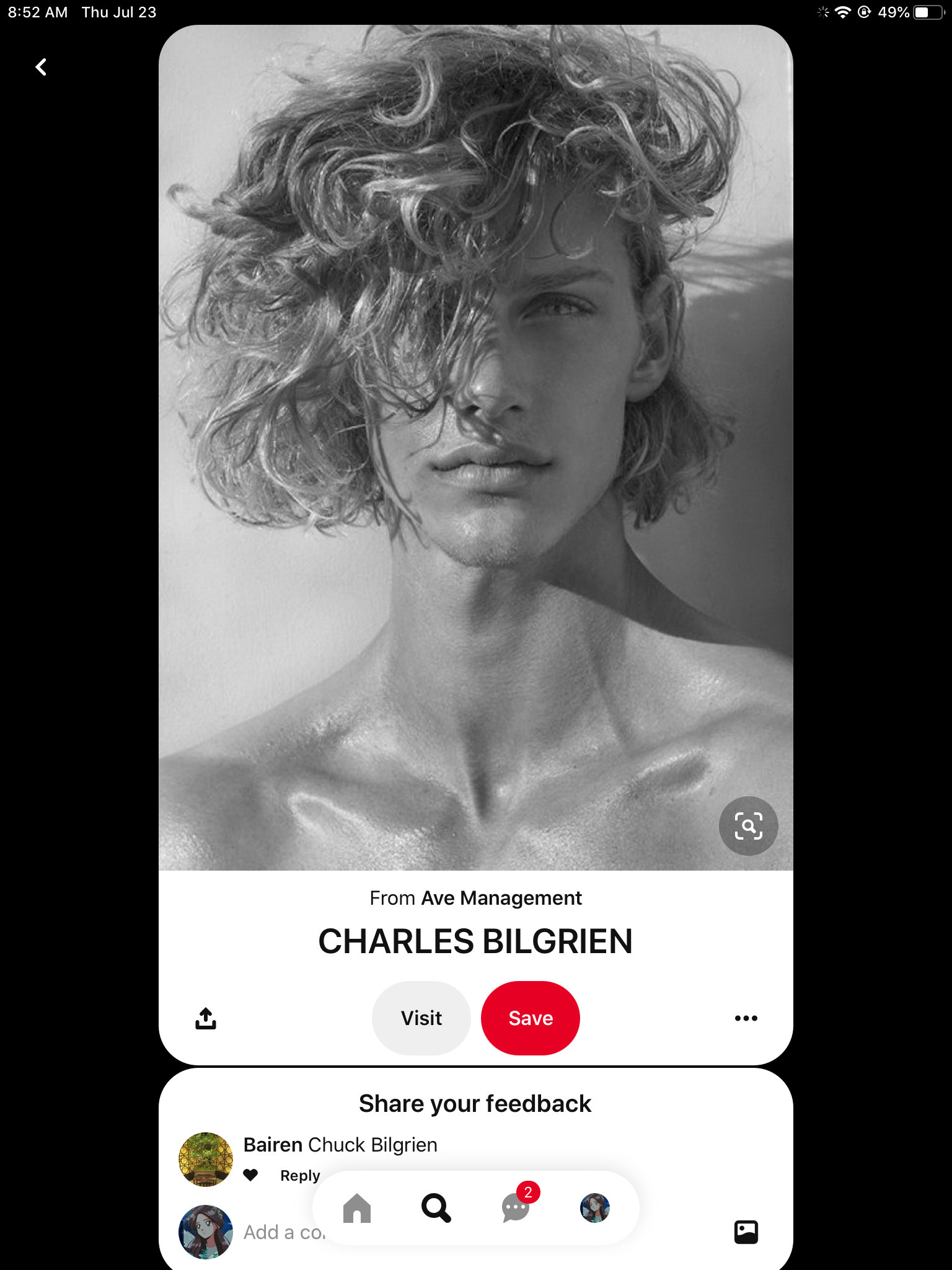Open the Ave Management source link
The height and width of the screenshot is (1270, 952).
501,898
